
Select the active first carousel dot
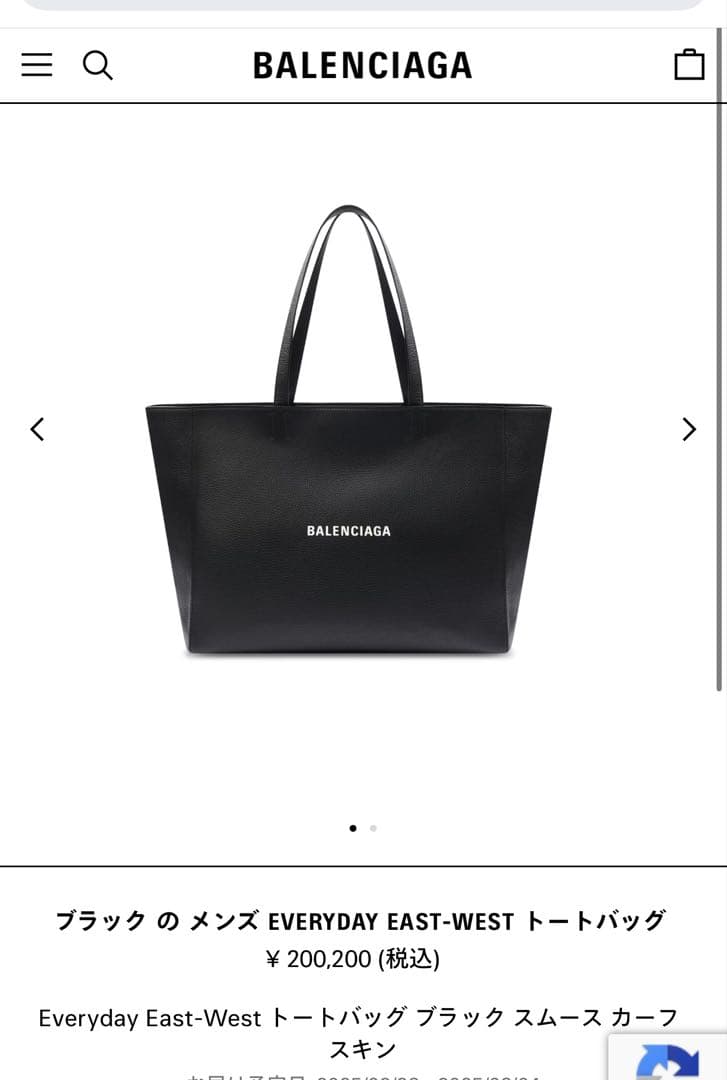point(352,829)
